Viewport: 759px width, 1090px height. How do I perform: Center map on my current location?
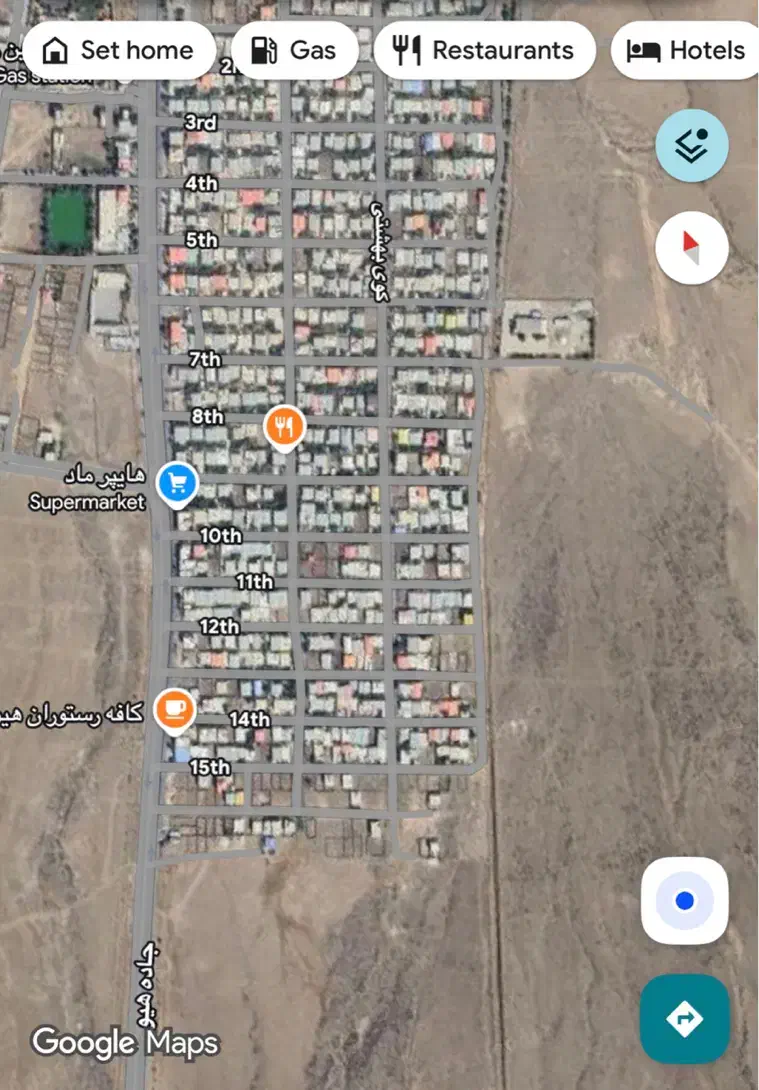[x=685, y=901]
